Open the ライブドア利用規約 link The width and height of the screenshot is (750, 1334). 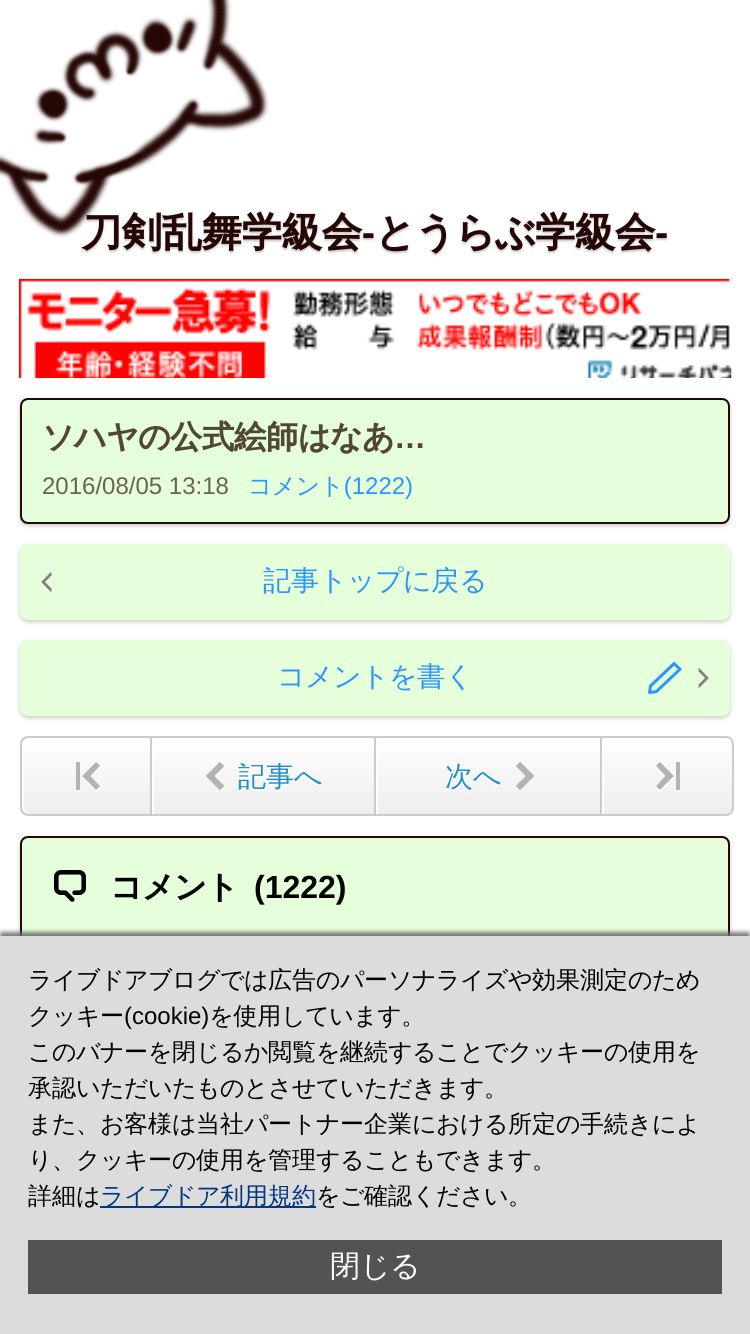(x=208, y=1196)
